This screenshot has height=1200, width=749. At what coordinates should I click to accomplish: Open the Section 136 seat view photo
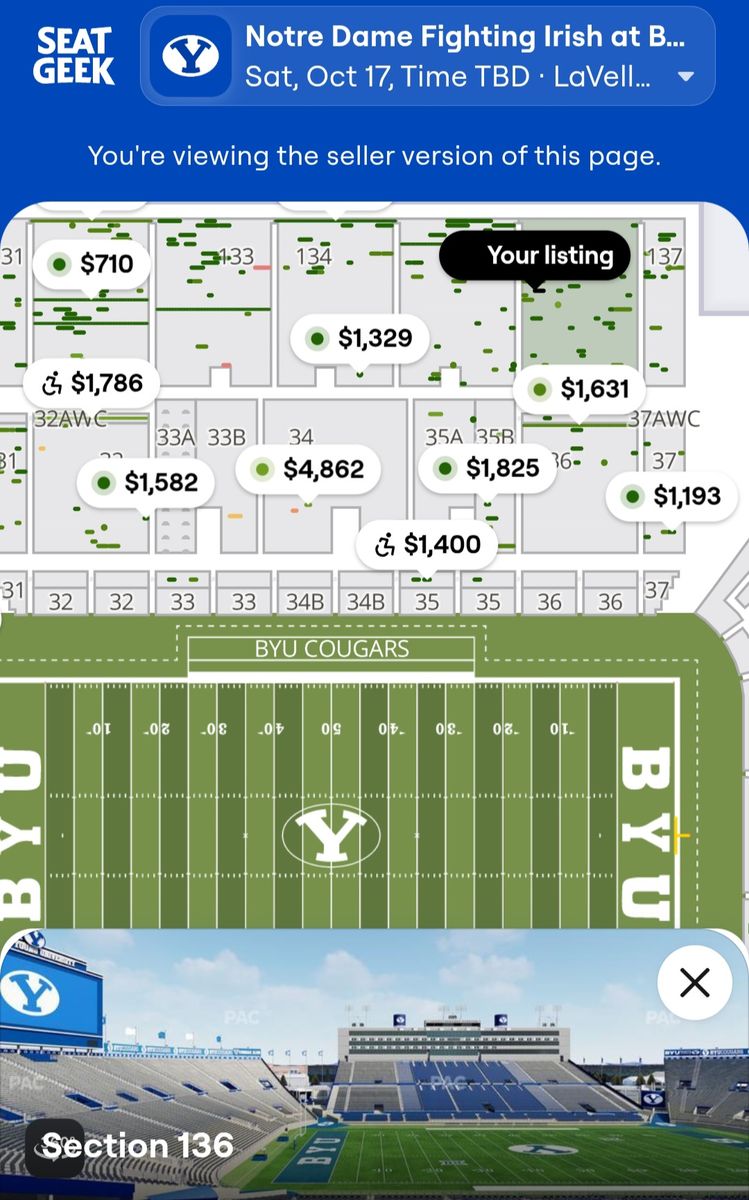pyautogui.click(x=374, y=1064)
